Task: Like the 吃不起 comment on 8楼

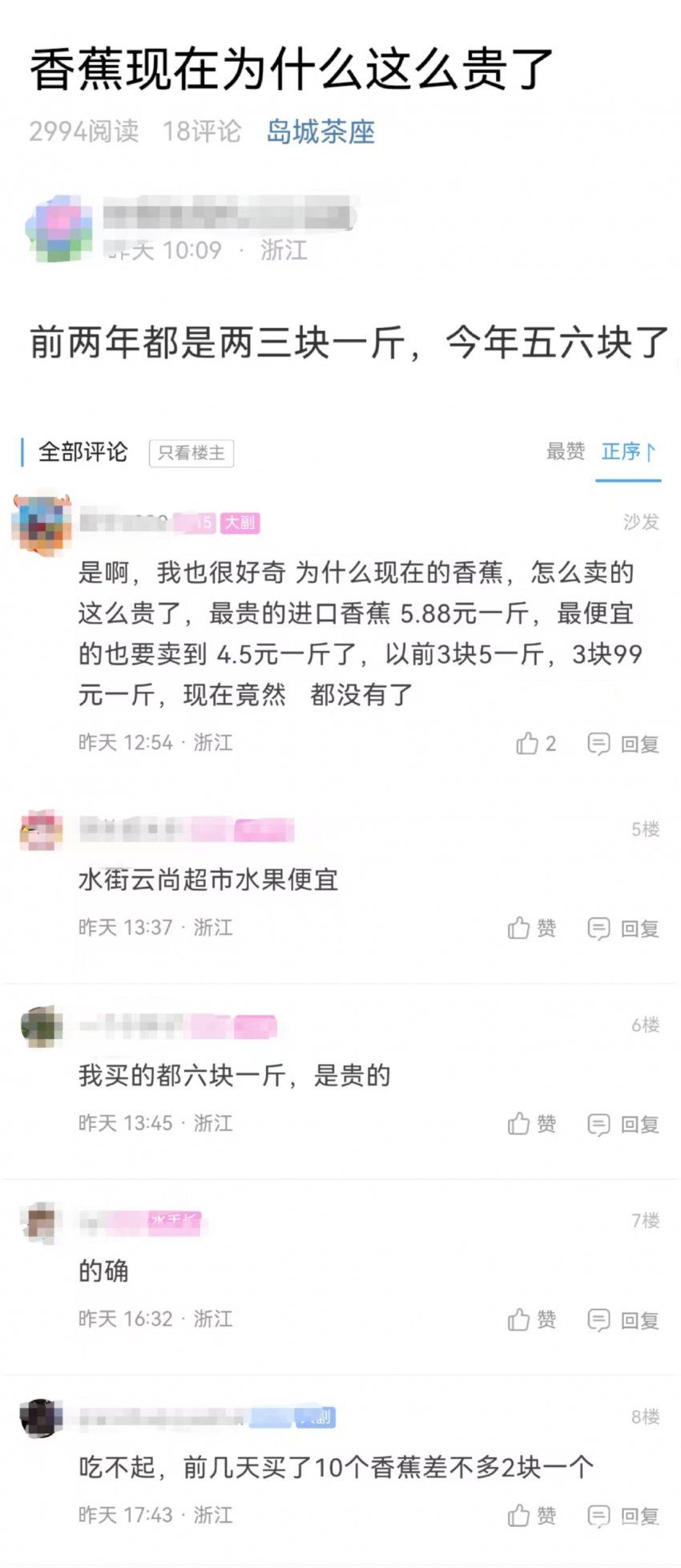Action: [531, 1515]
